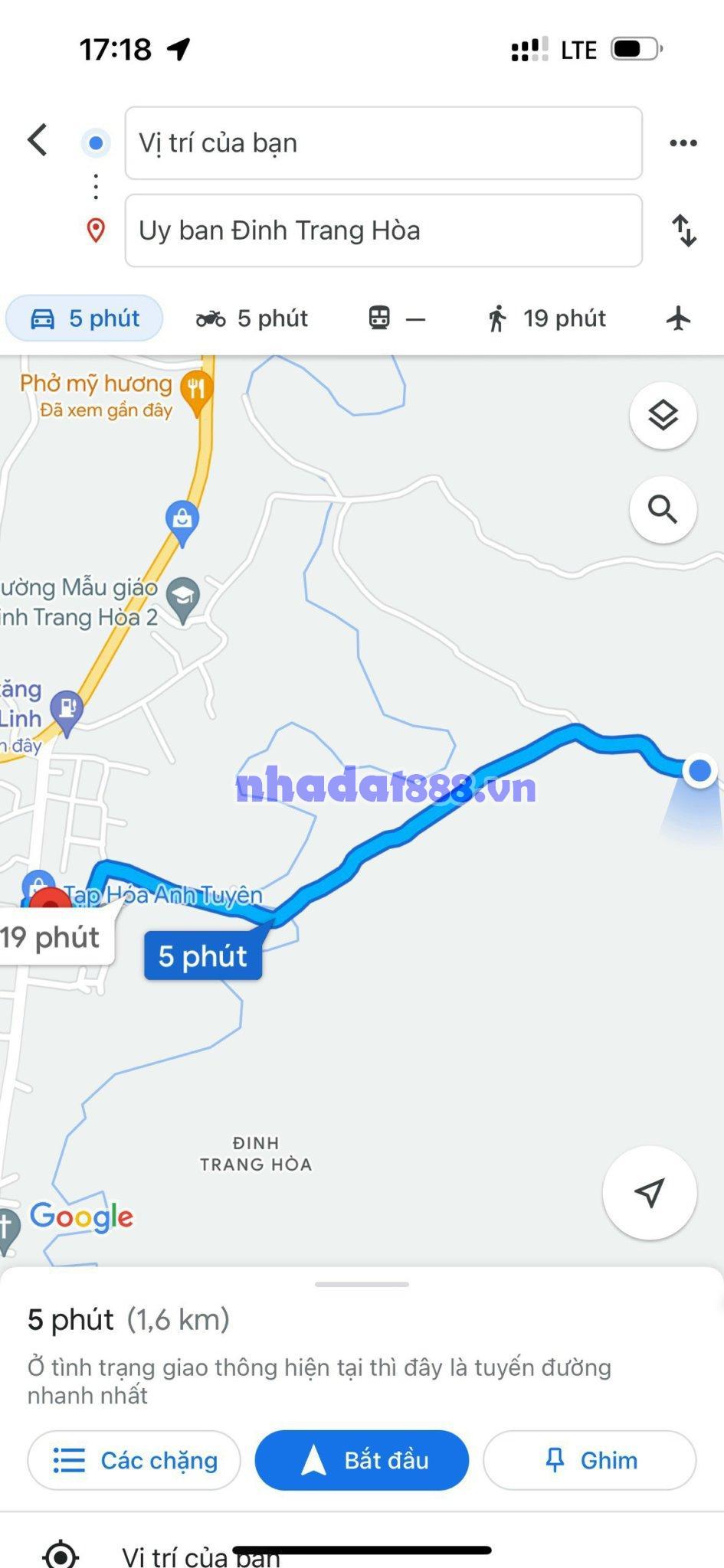Open the three-dot overflow menu

683,143
